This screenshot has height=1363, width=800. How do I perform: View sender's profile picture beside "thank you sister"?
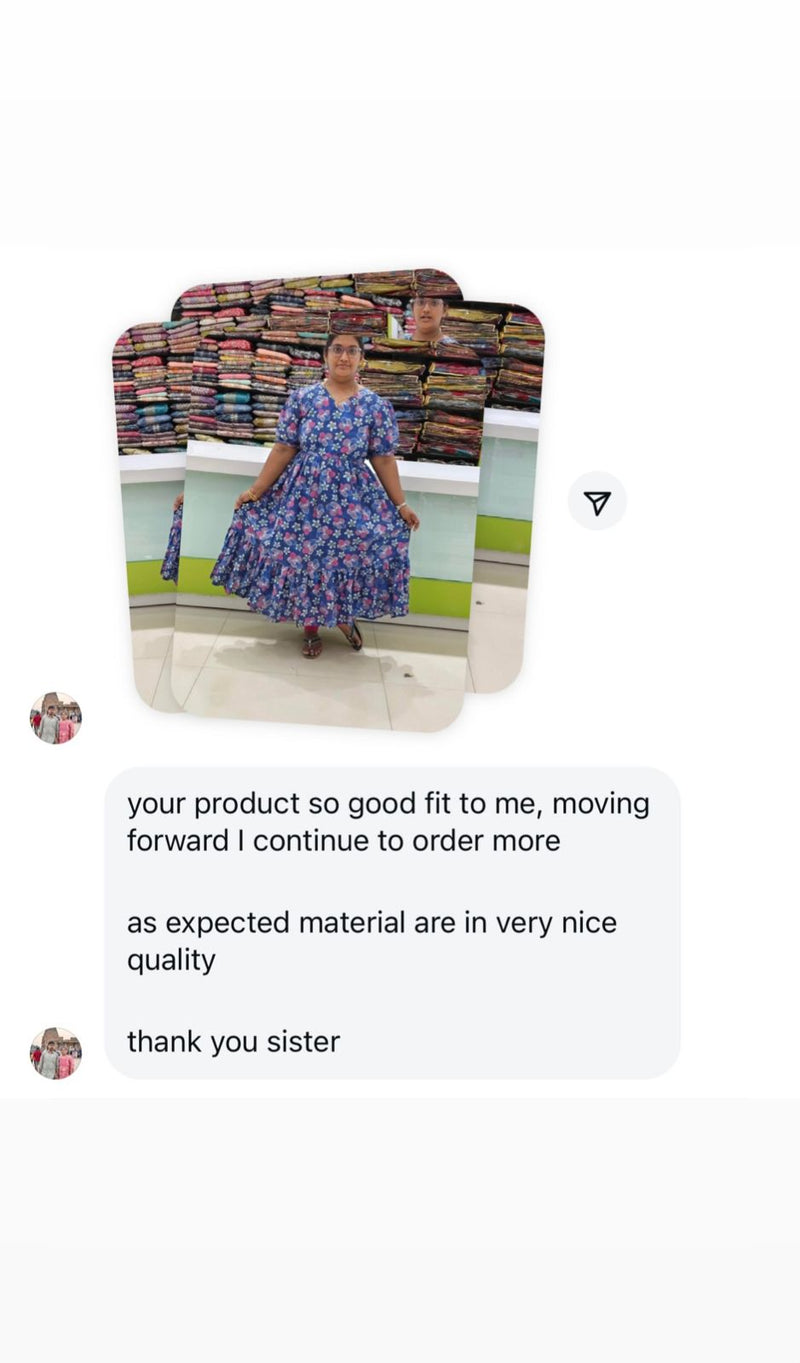[56, 1053]
